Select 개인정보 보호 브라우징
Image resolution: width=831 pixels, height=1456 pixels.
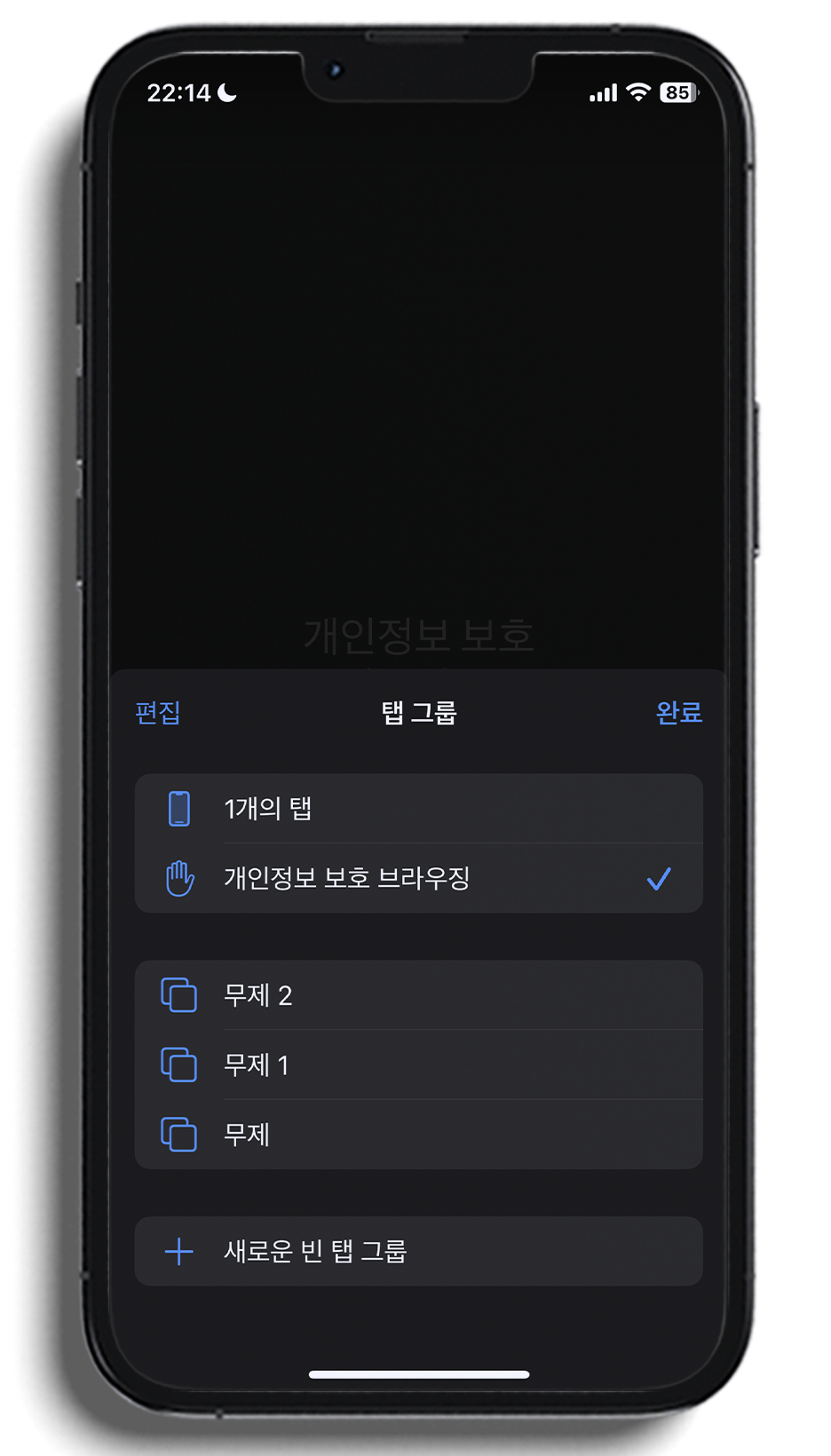pos(417,878)
